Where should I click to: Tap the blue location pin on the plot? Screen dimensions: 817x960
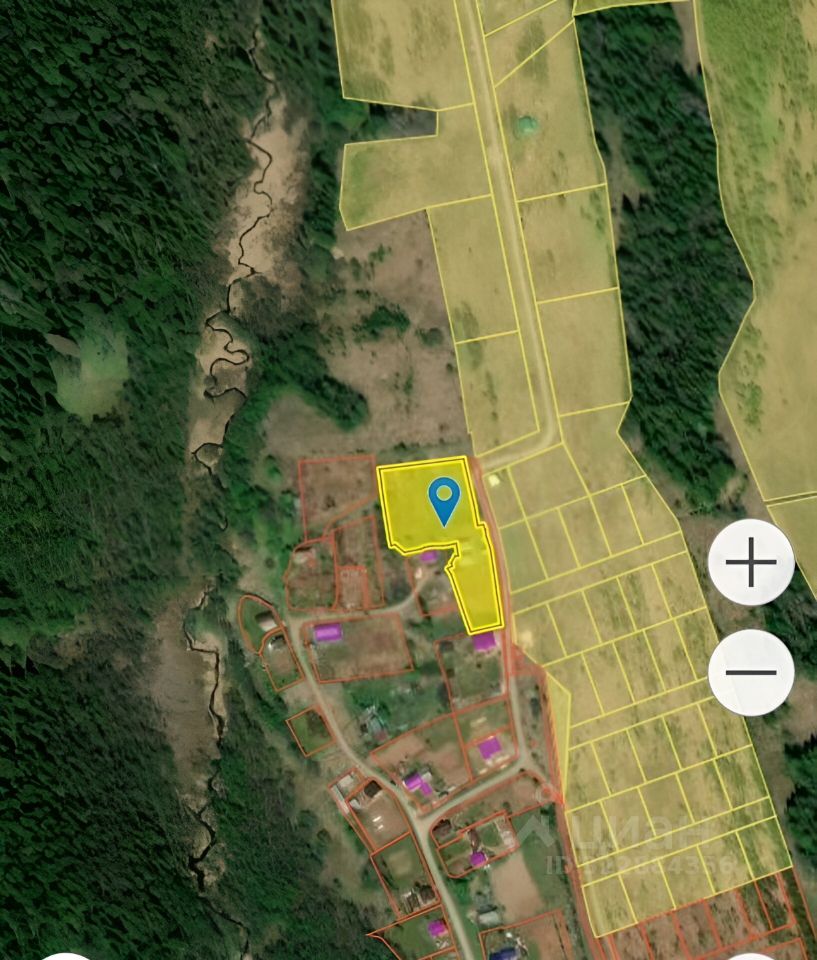click(x=444, y=499)
